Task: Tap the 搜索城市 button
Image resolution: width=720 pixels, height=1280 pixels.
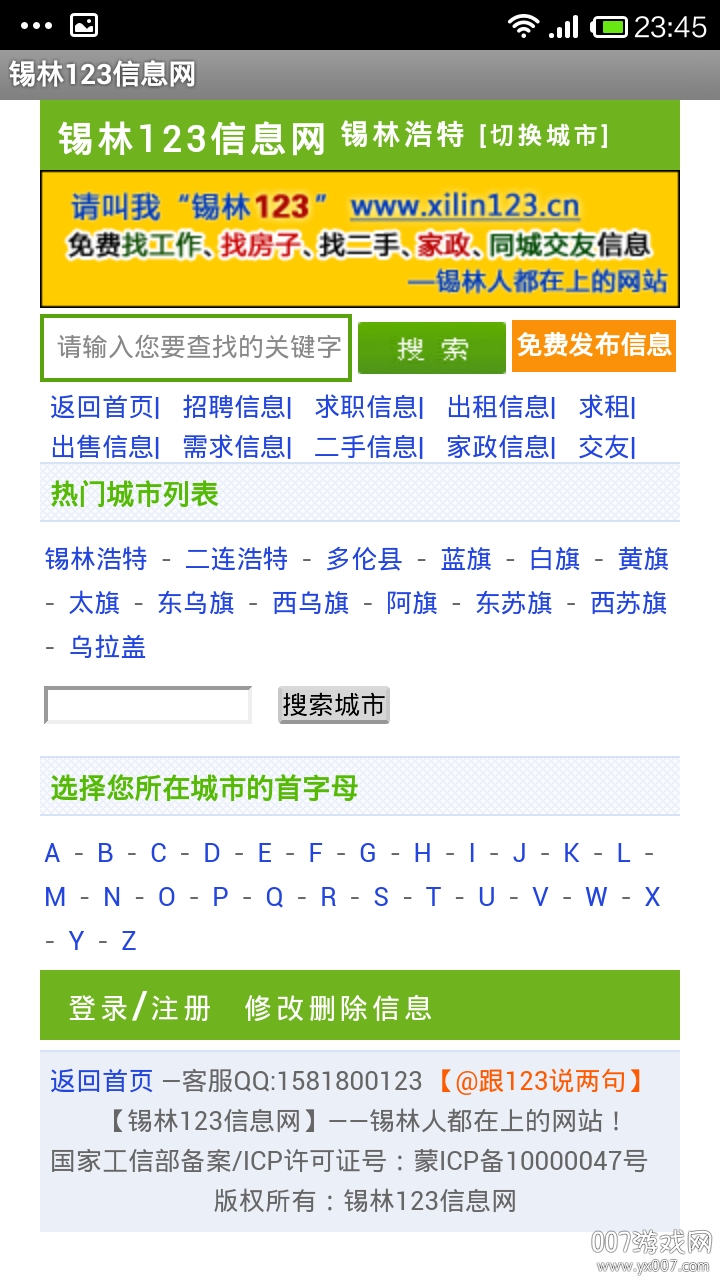Action: coord(333,705)
